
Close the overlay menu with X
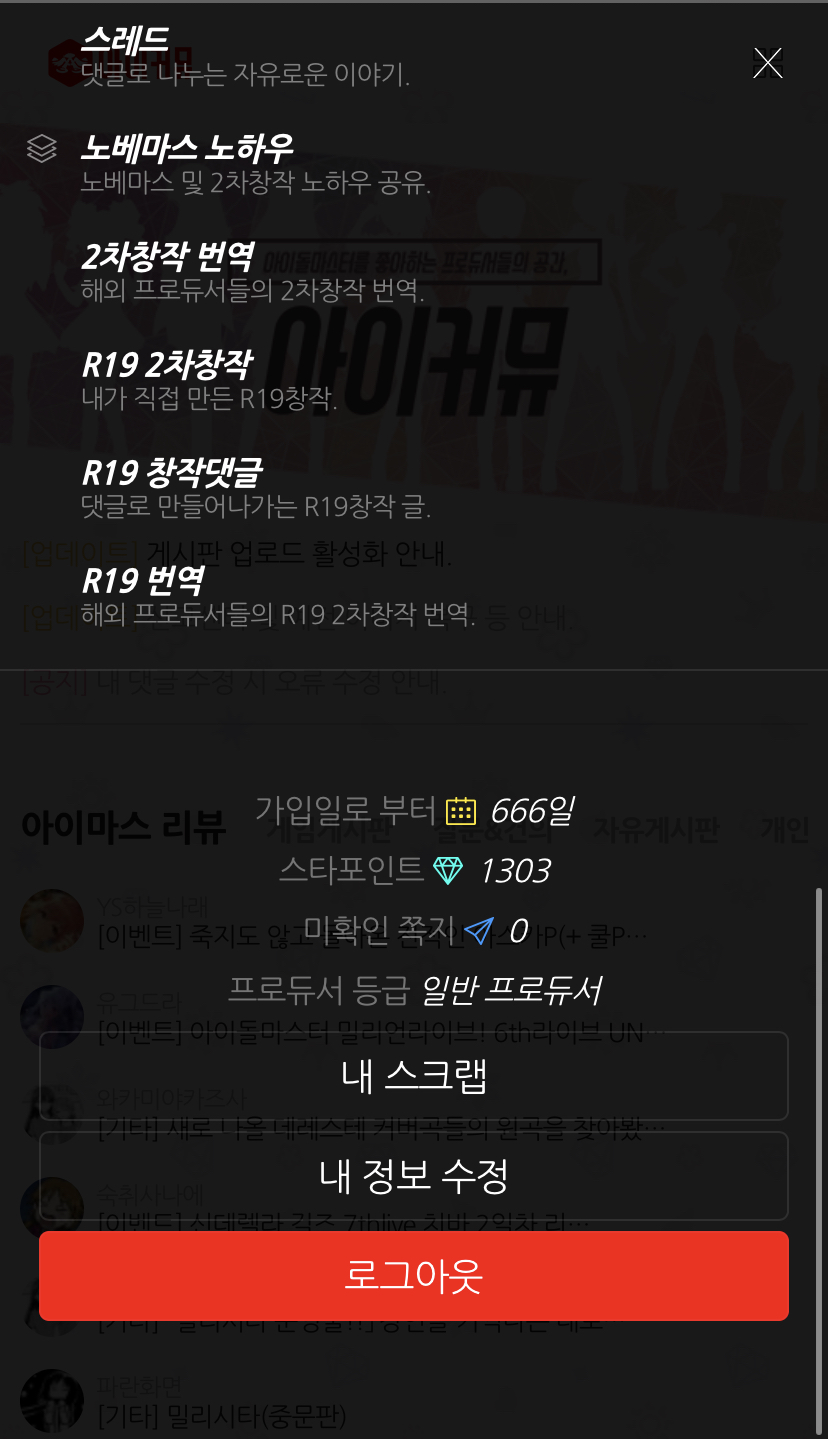[x=767, y=63]
